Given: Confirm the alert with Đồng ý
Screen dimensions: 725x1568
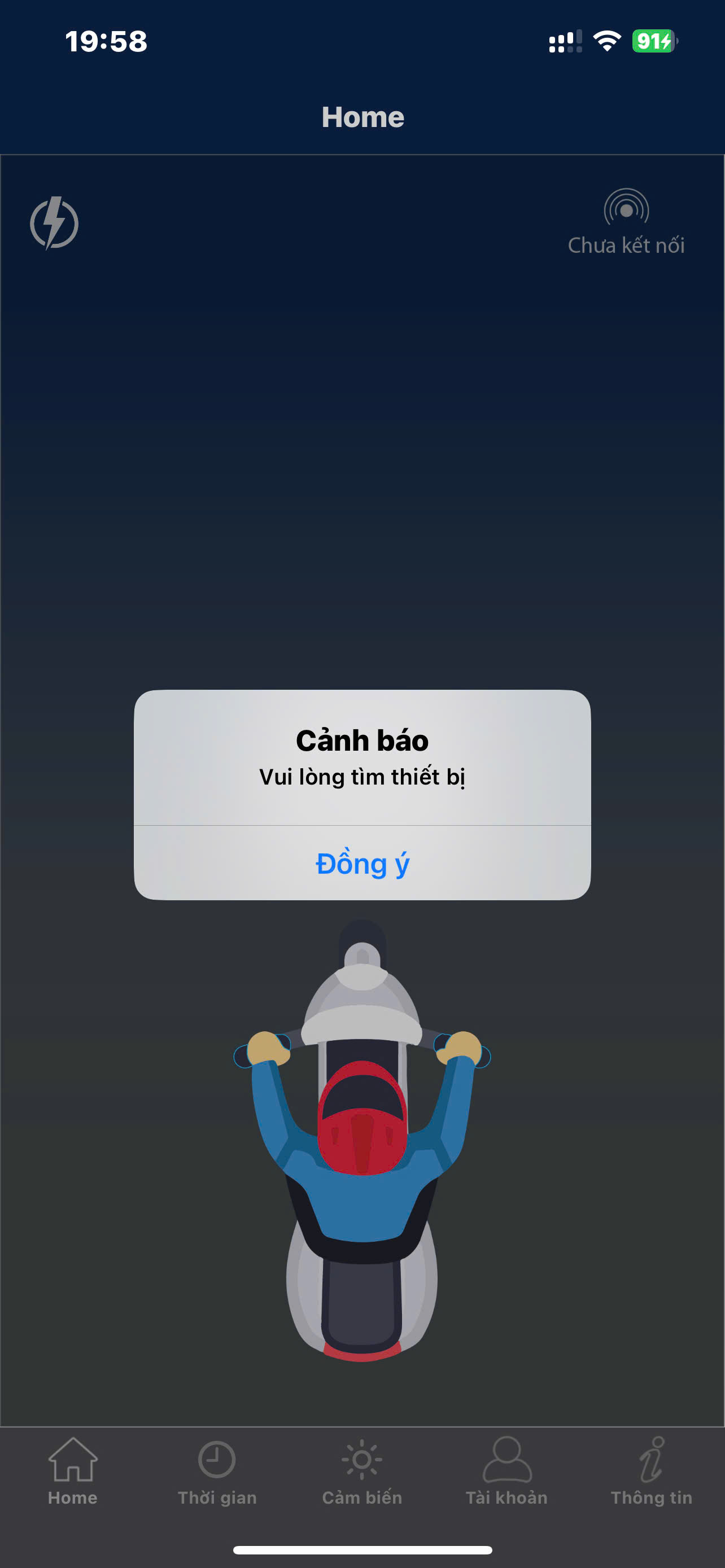Looking at the screenshot, I should (x=362, y=863).
